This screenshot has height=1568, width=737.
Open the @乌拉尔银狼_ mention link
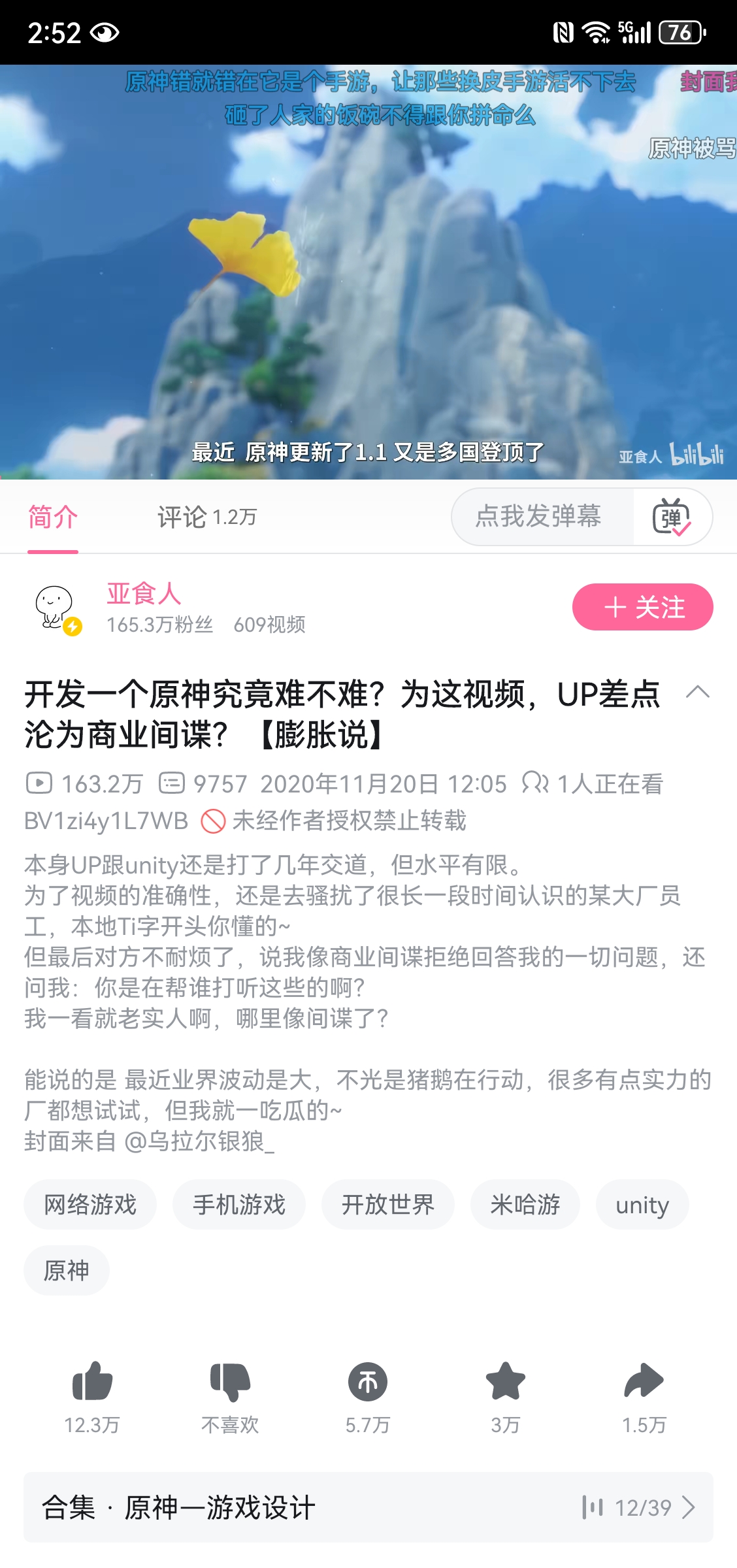pos(199,1141)
